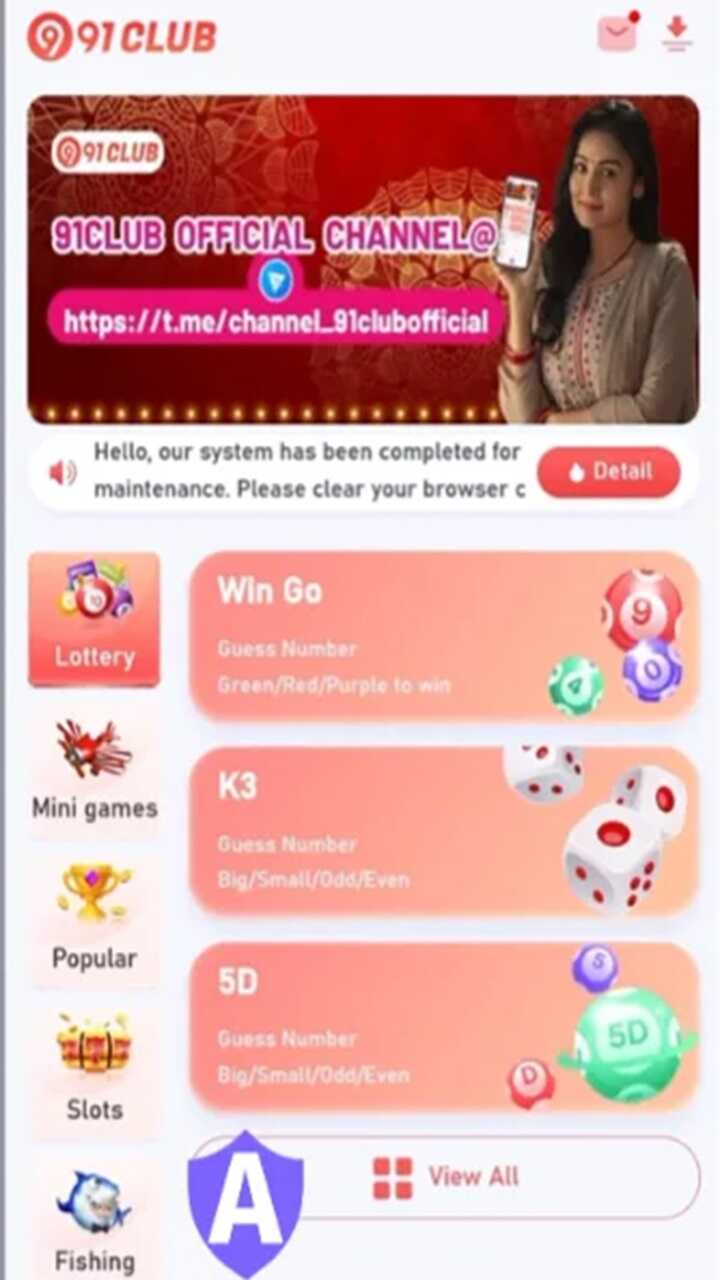The width and height of the screenshot is (720, 1280).
Task: Open the 91Club official channel banner
Action: point(362,260)
